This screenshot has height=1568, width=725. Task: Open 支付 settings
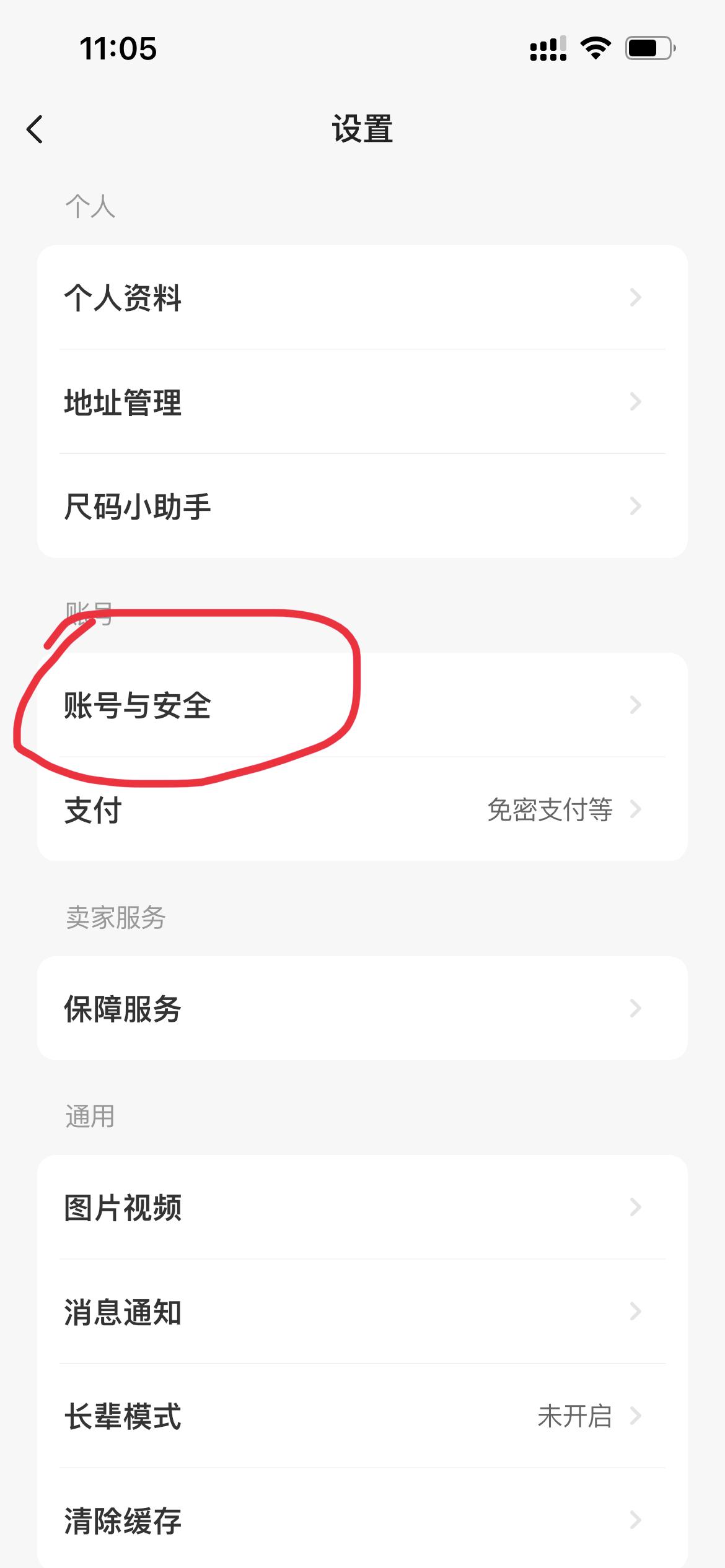[x=362, y=809]
